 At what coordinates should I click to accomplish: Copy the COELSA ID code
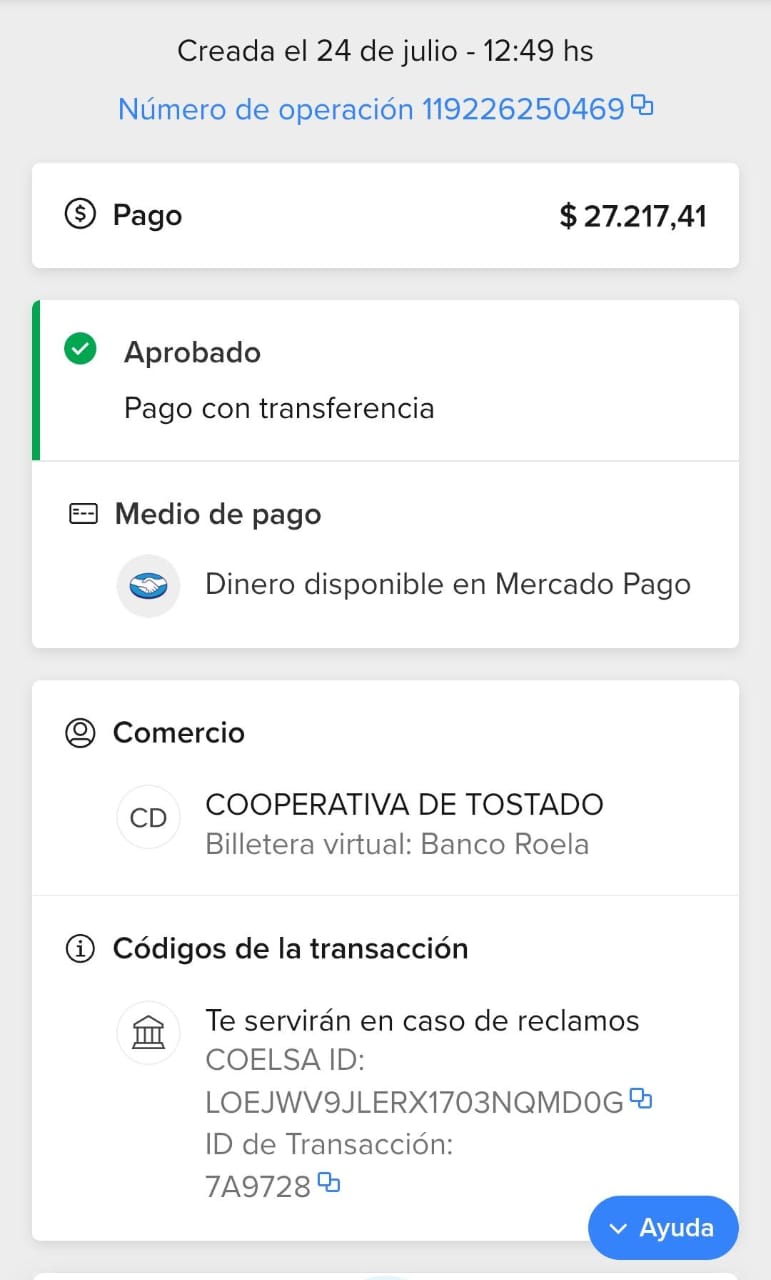pyautogui.click(x=641, y=1100)
